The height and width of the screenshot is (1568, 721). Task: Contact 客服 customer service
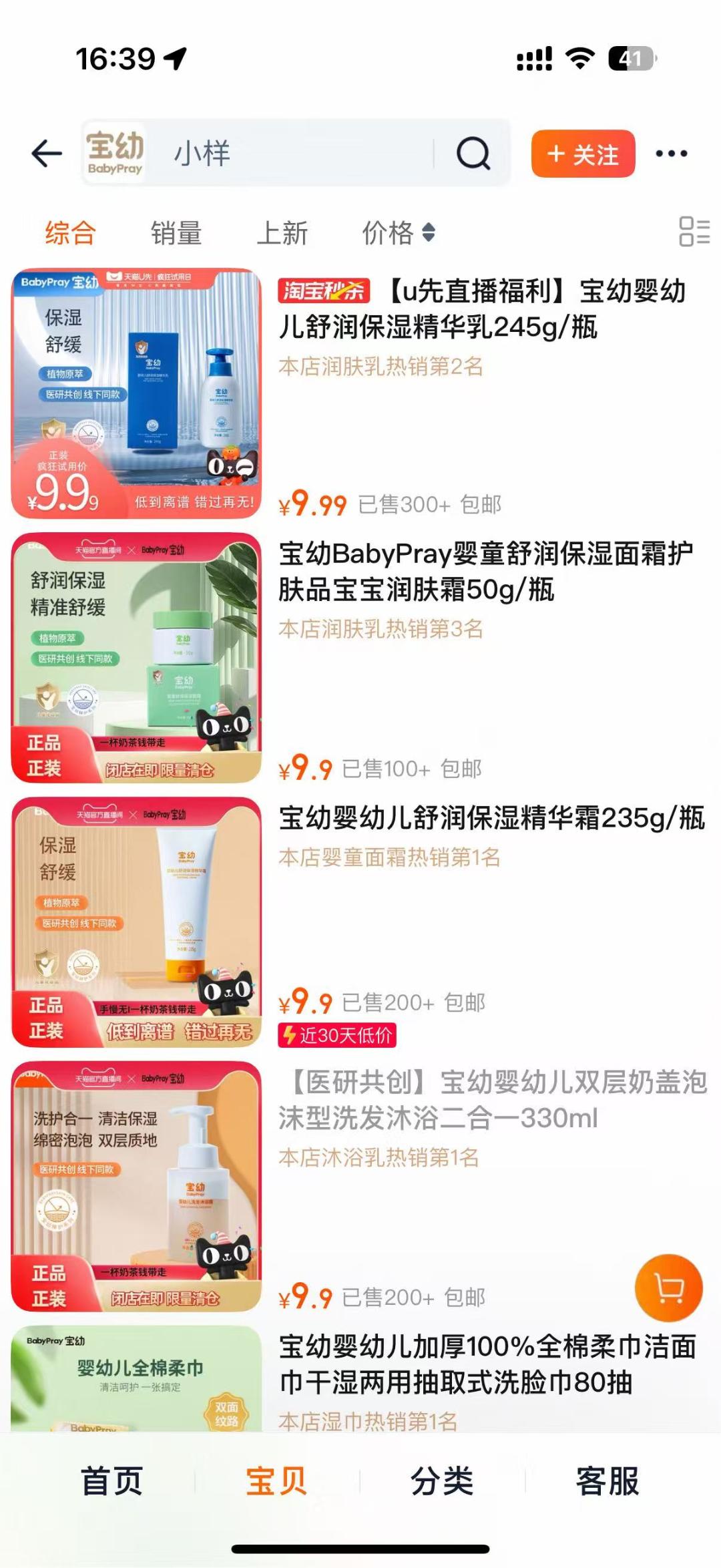coord(607,1482)
